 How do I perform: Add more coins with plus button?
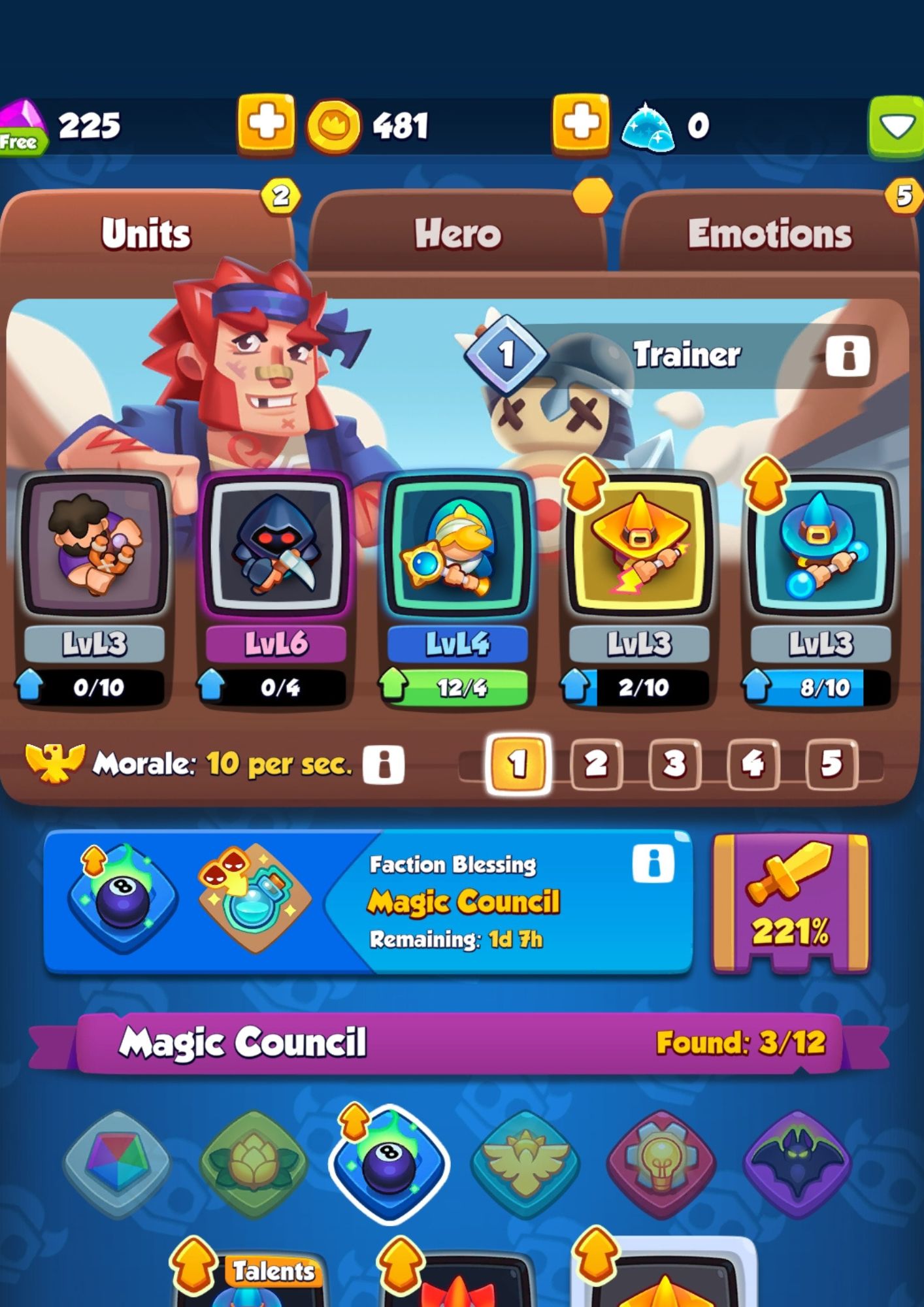coord(580,124)
